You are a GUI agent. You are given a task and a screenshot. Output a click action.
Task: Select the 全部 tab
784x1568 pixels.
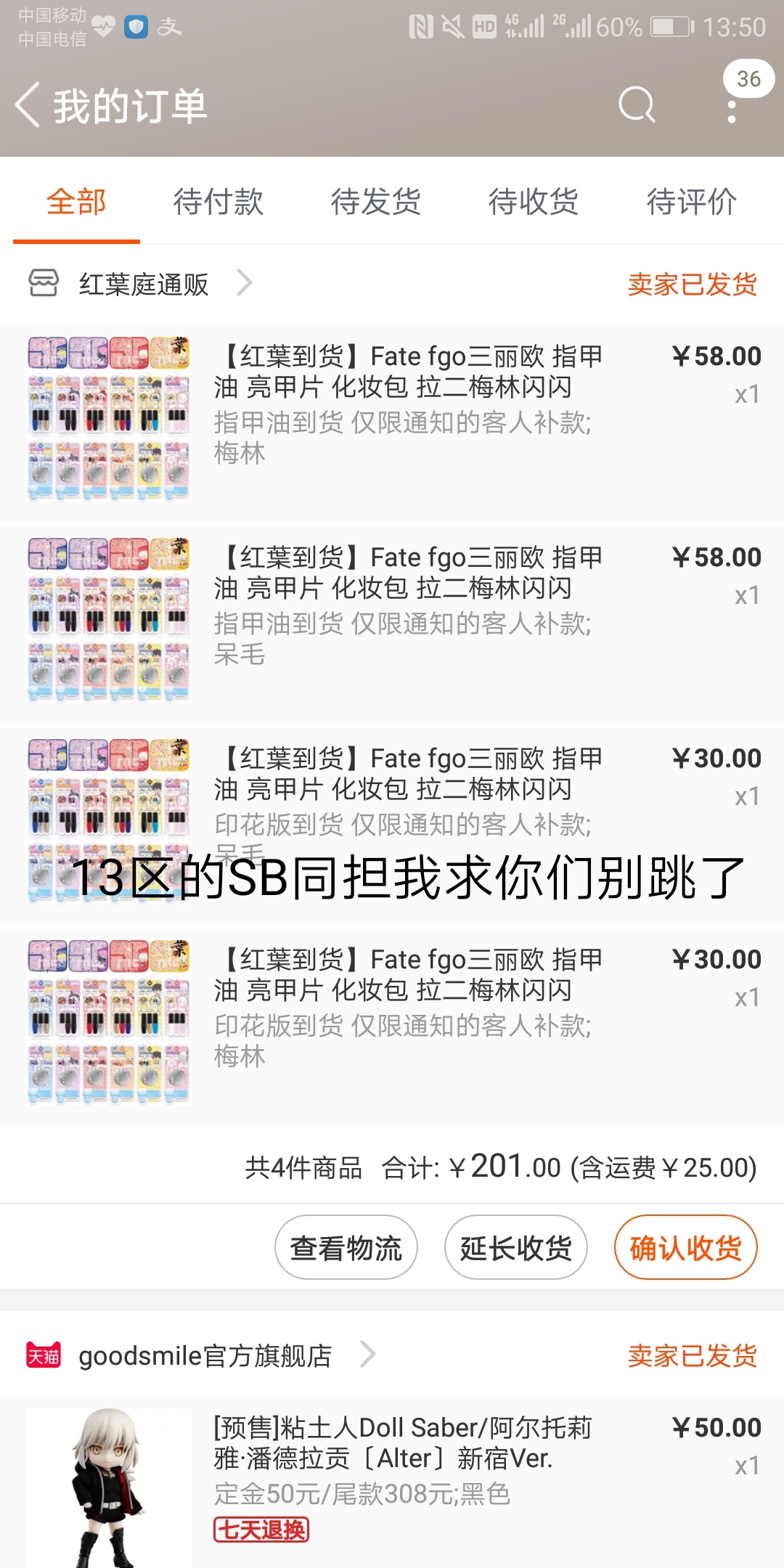pyautogui.click(x=76, y=202)
